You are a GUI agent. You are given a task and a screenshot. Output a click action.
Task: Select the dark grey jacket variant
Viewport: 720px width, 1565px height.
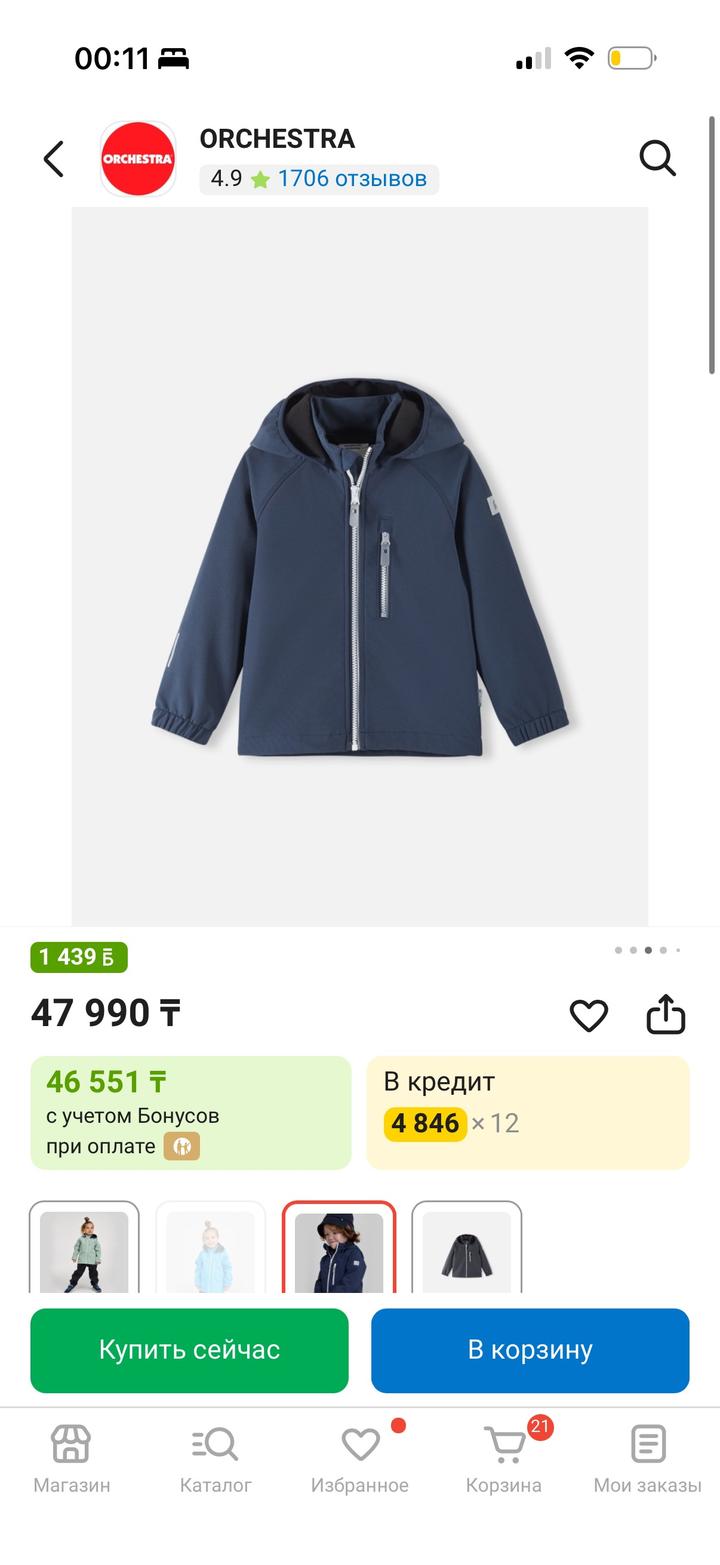(466, 1250)
